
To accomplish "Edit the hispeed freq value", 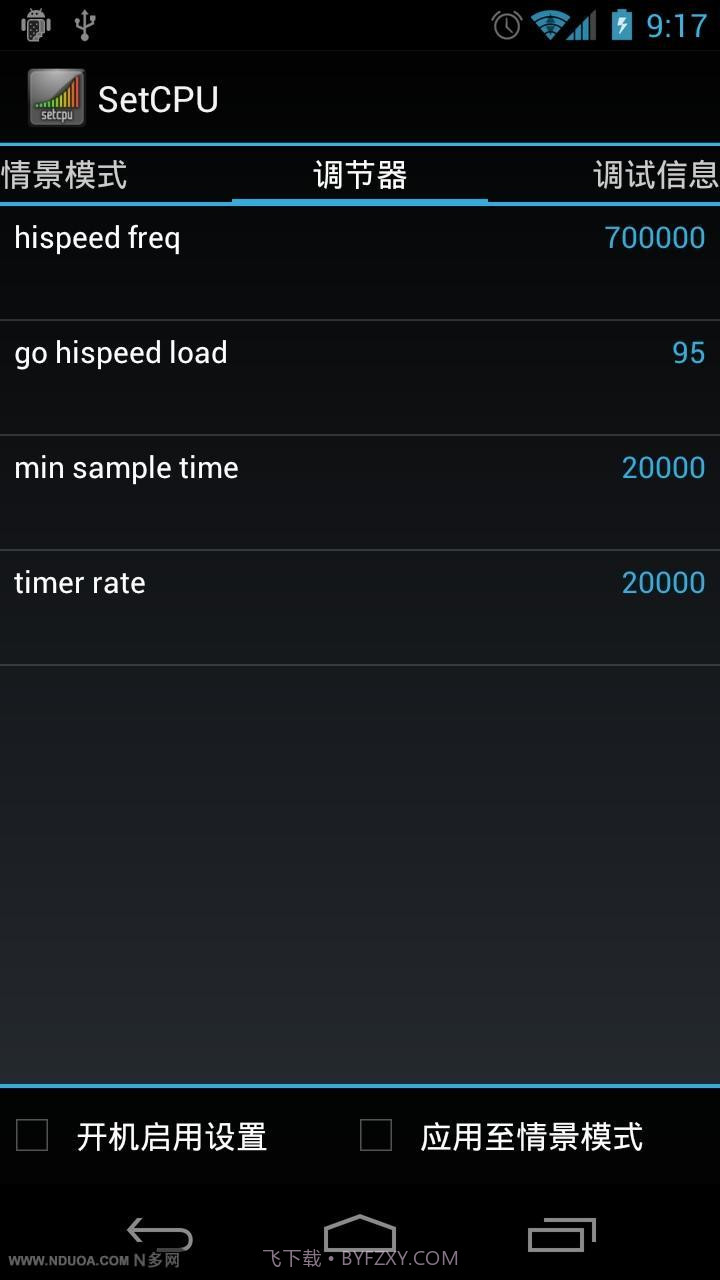I will [360, 262].
